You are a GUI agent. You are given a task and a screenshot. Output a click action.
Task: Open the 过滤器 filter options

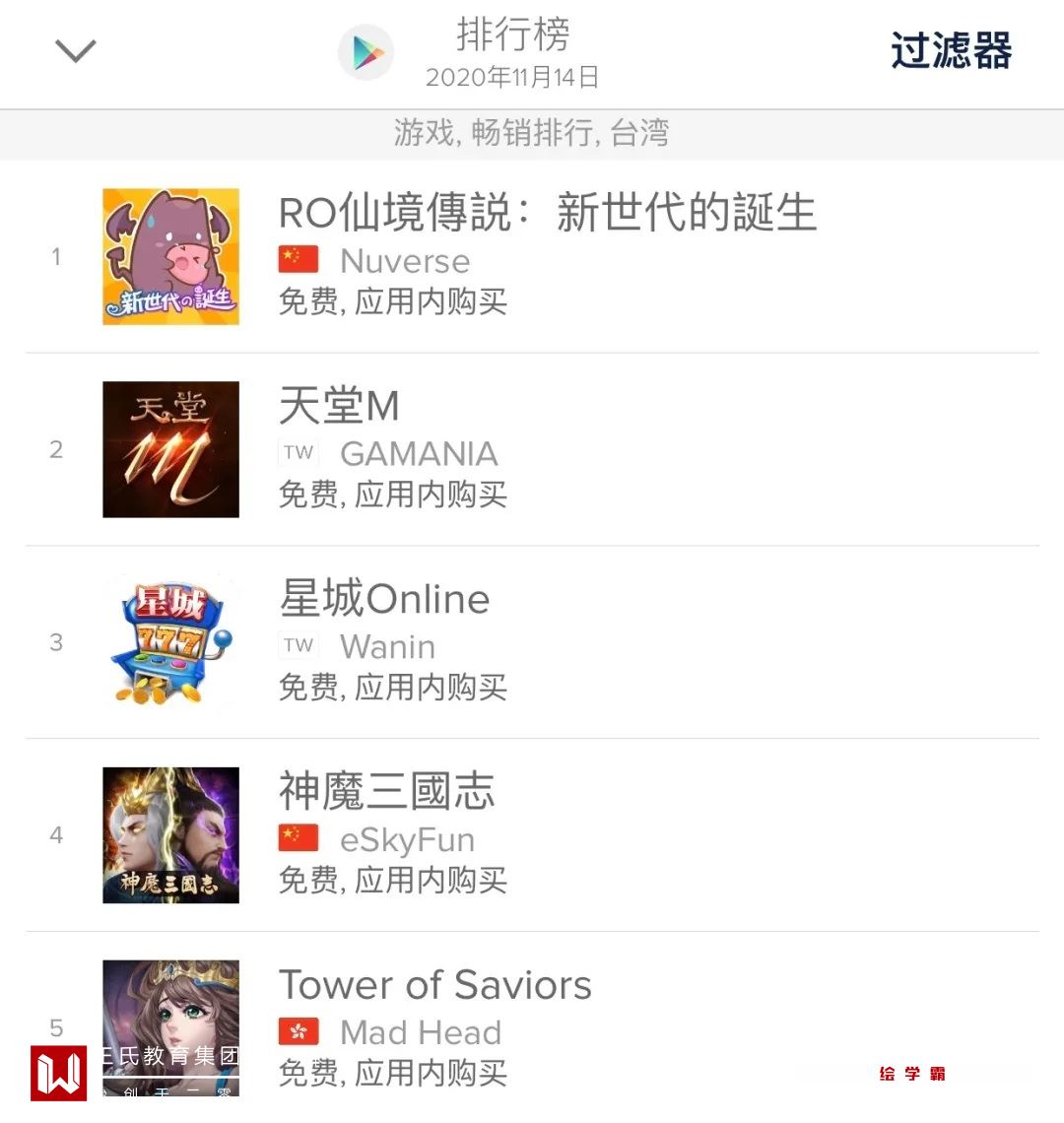coord(951,51)
